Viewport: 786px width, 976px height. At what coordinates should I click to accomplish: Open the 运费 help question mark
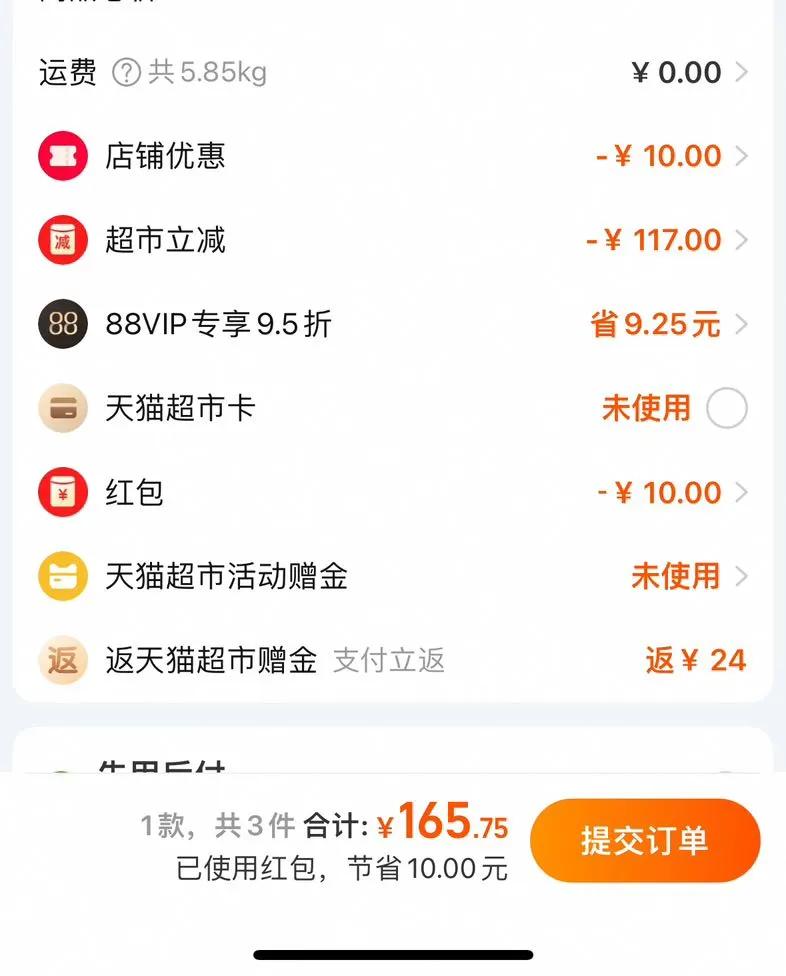(x=126, y=73)
